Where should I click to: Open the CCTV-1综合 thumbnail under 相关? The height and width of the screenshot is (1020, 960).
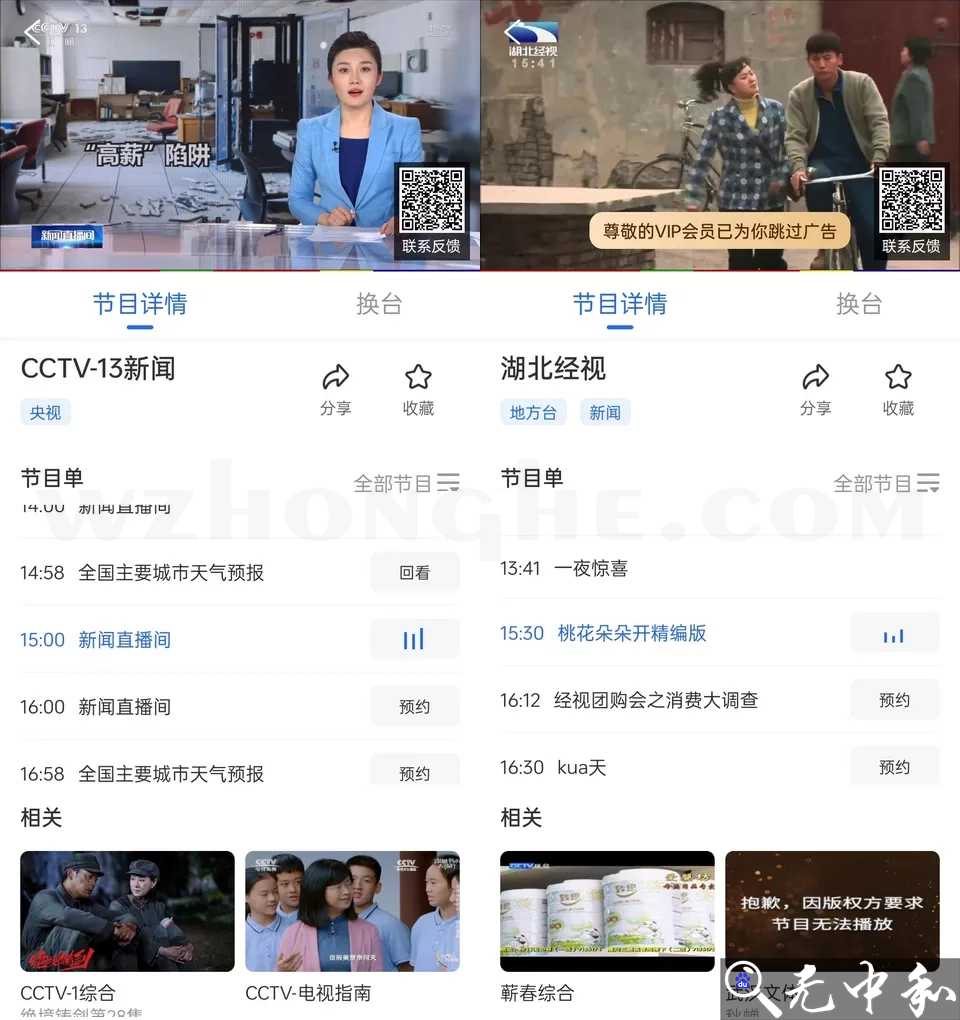[126, 911]
